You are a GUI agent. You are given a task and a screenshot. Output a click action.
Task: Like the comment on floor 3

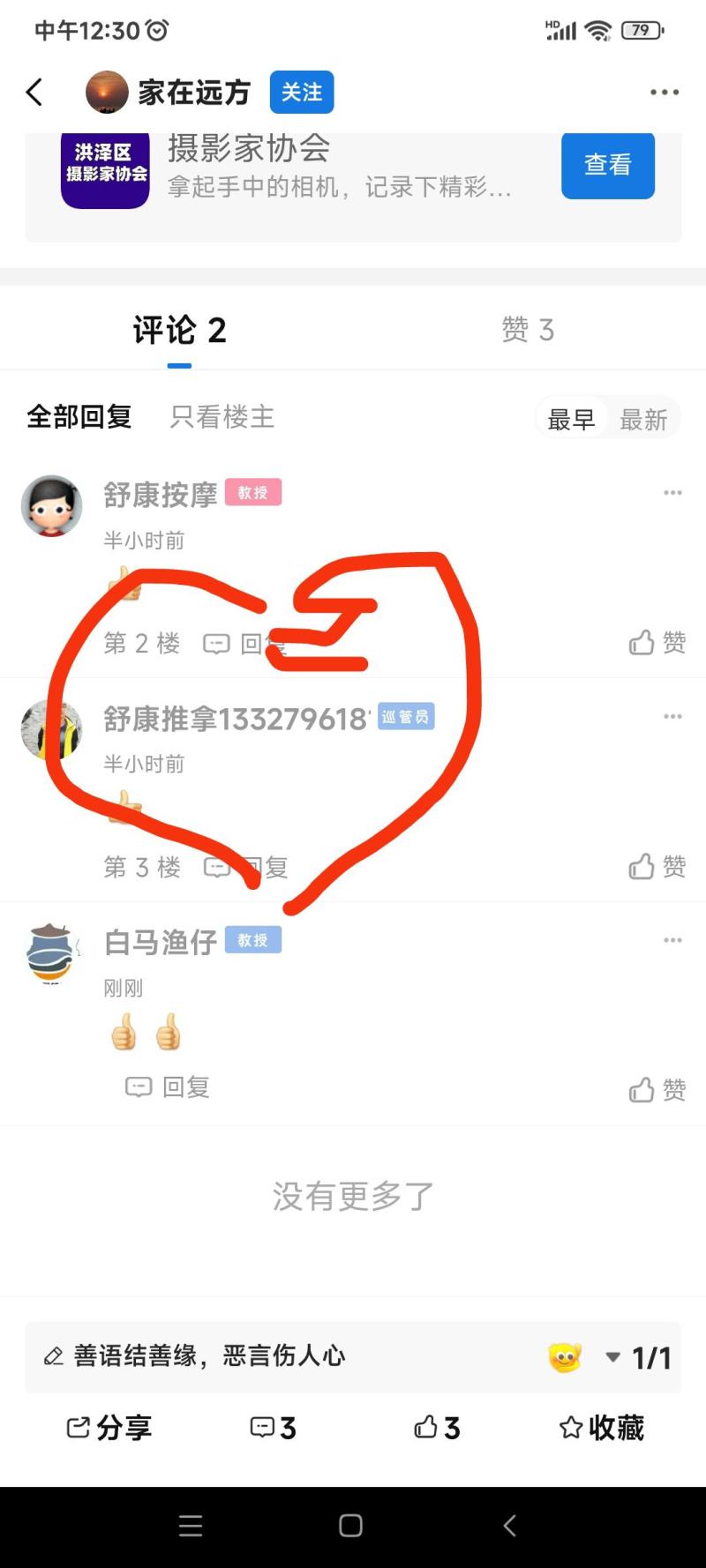coord(657,867)
